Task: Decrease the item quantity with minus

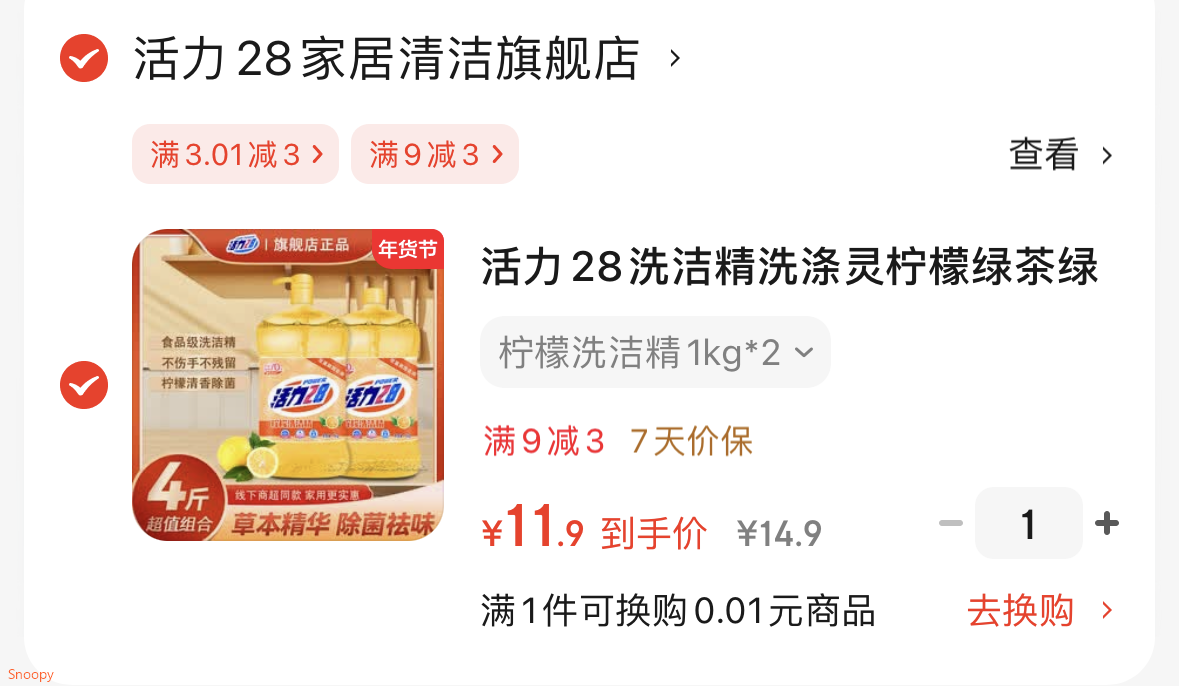Action: coord(950,523)
